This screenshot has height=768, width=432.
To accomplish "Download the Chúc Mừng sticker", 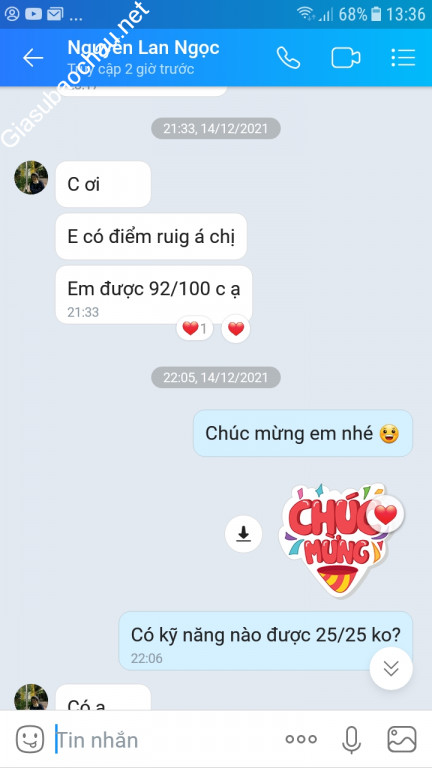I will 243,535.
